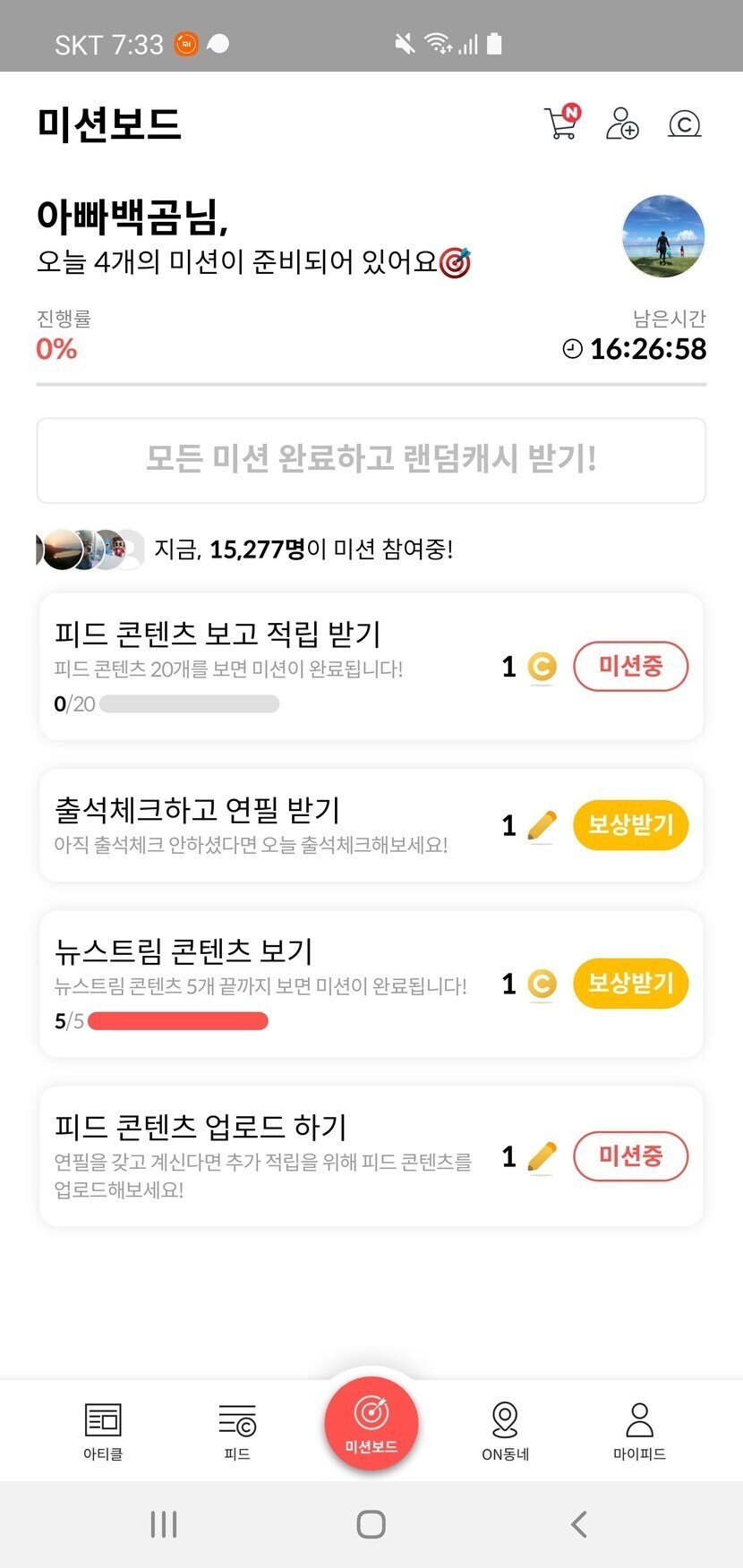743x1568 pixels.
Task: Tap 모든 미션 완료하고 랜덤캐시 받기 button
Action: coord(371,460)
